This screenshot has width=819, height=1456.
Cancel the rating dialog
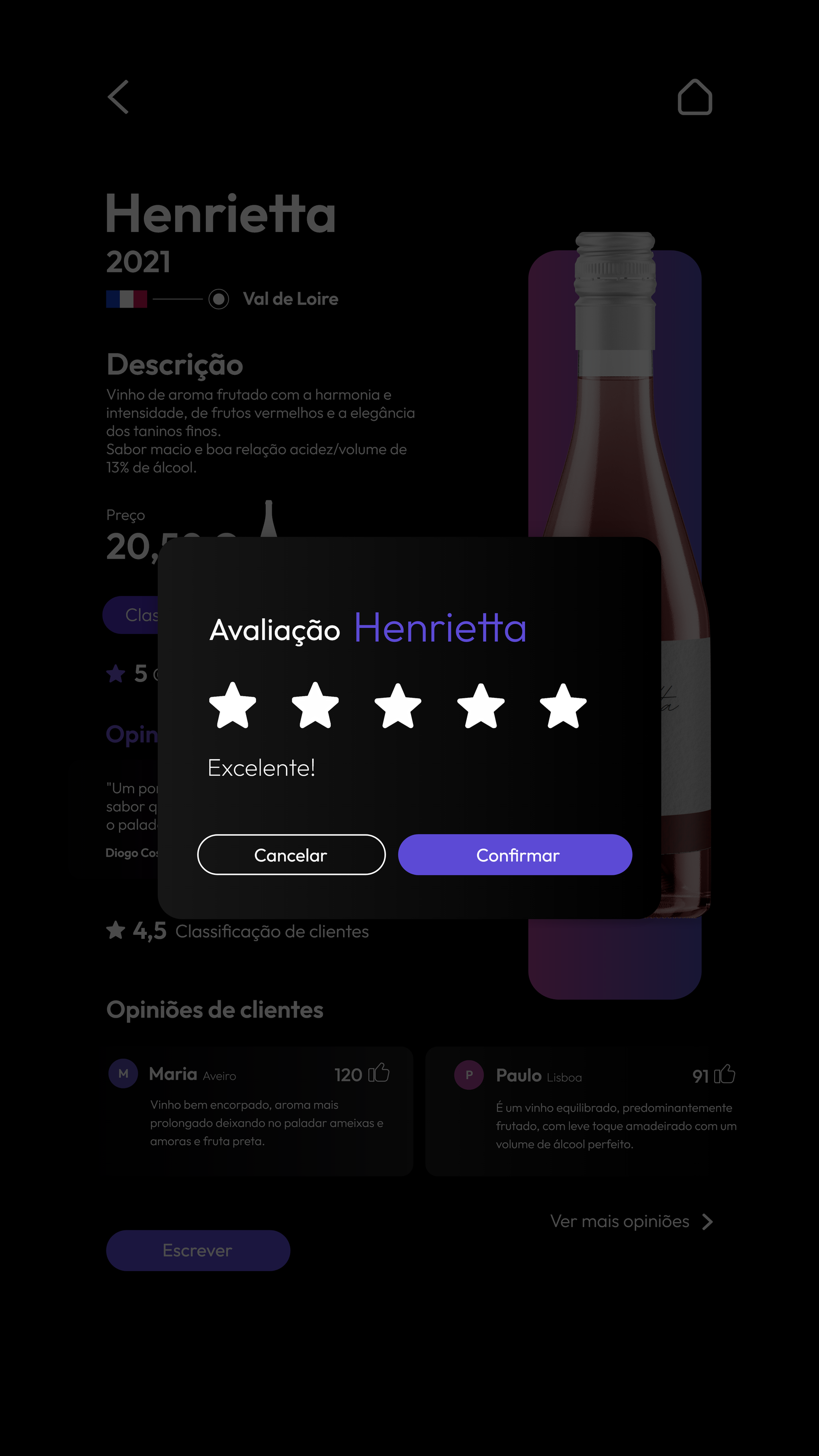point(291,854)
